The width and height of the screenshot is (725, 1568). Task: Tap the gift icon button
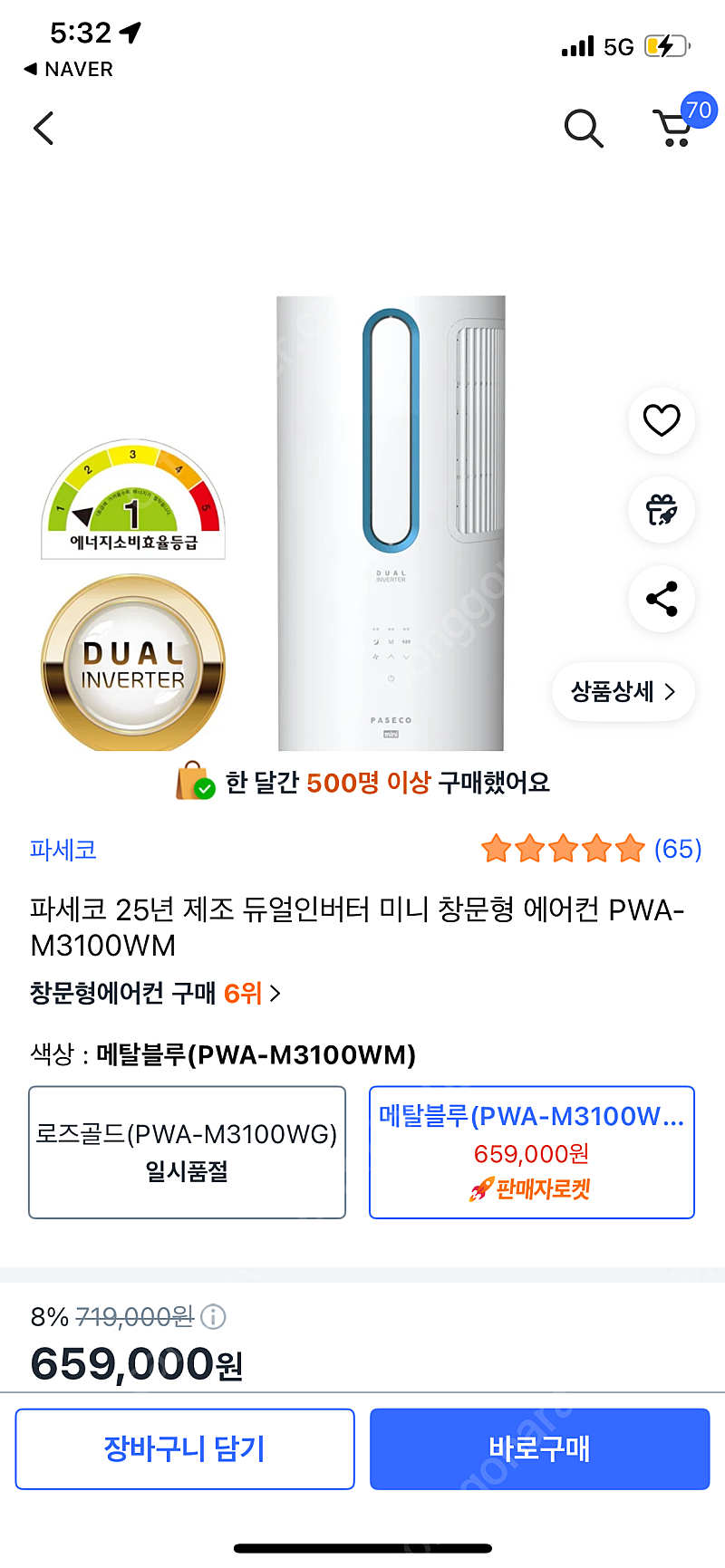pos(662,510)
